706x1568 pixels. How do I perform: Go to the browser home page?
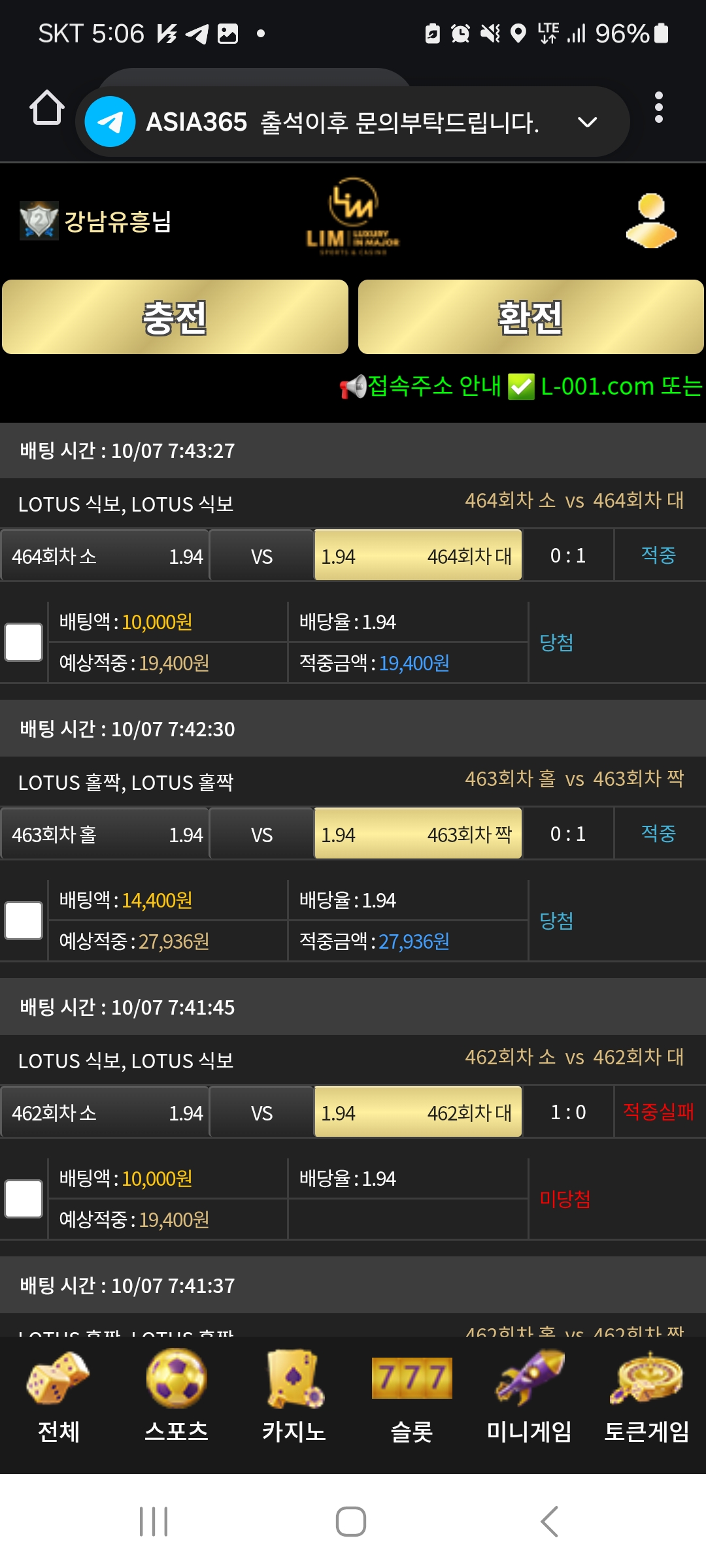point(47,107)
